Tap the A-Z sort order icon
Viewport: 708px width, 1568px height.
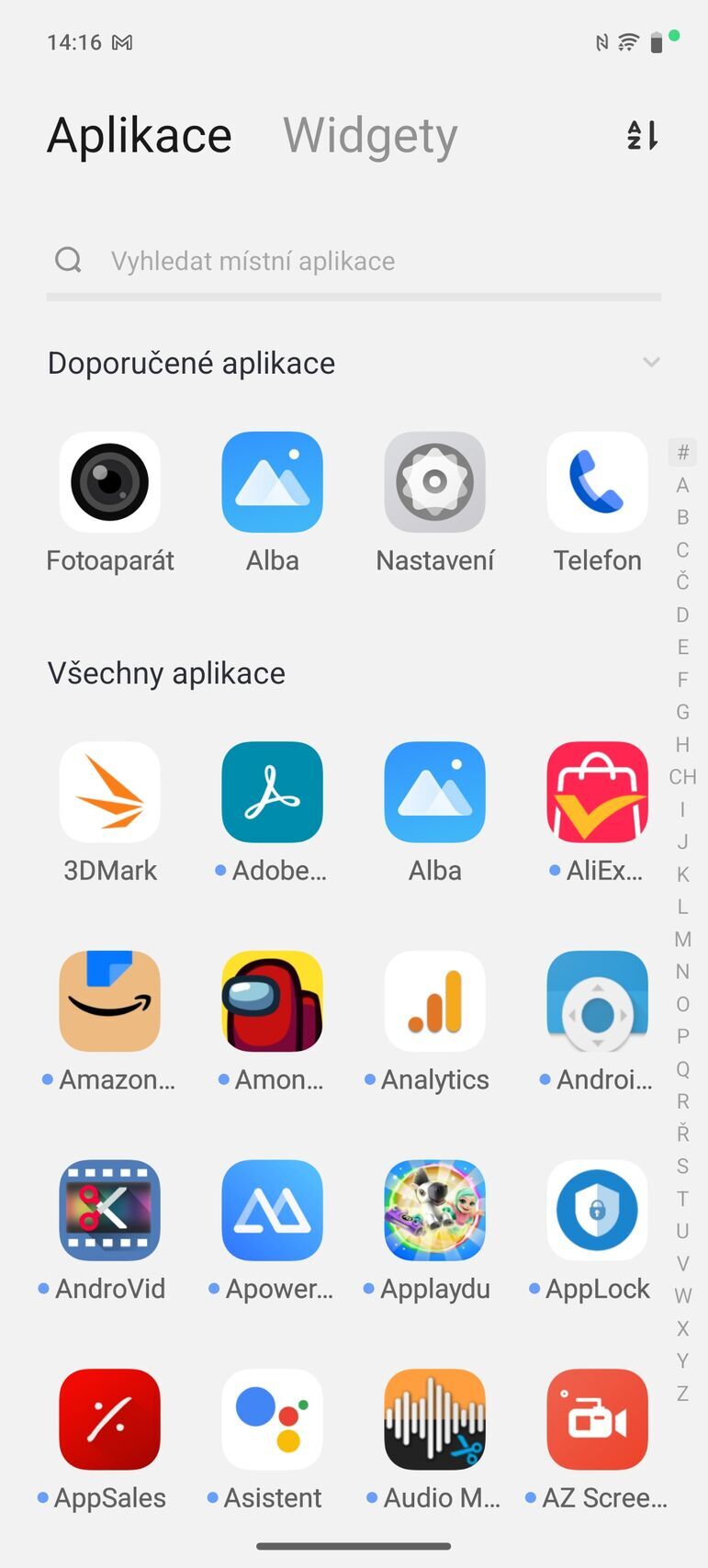pyautogui.click(x=642, y=135)
